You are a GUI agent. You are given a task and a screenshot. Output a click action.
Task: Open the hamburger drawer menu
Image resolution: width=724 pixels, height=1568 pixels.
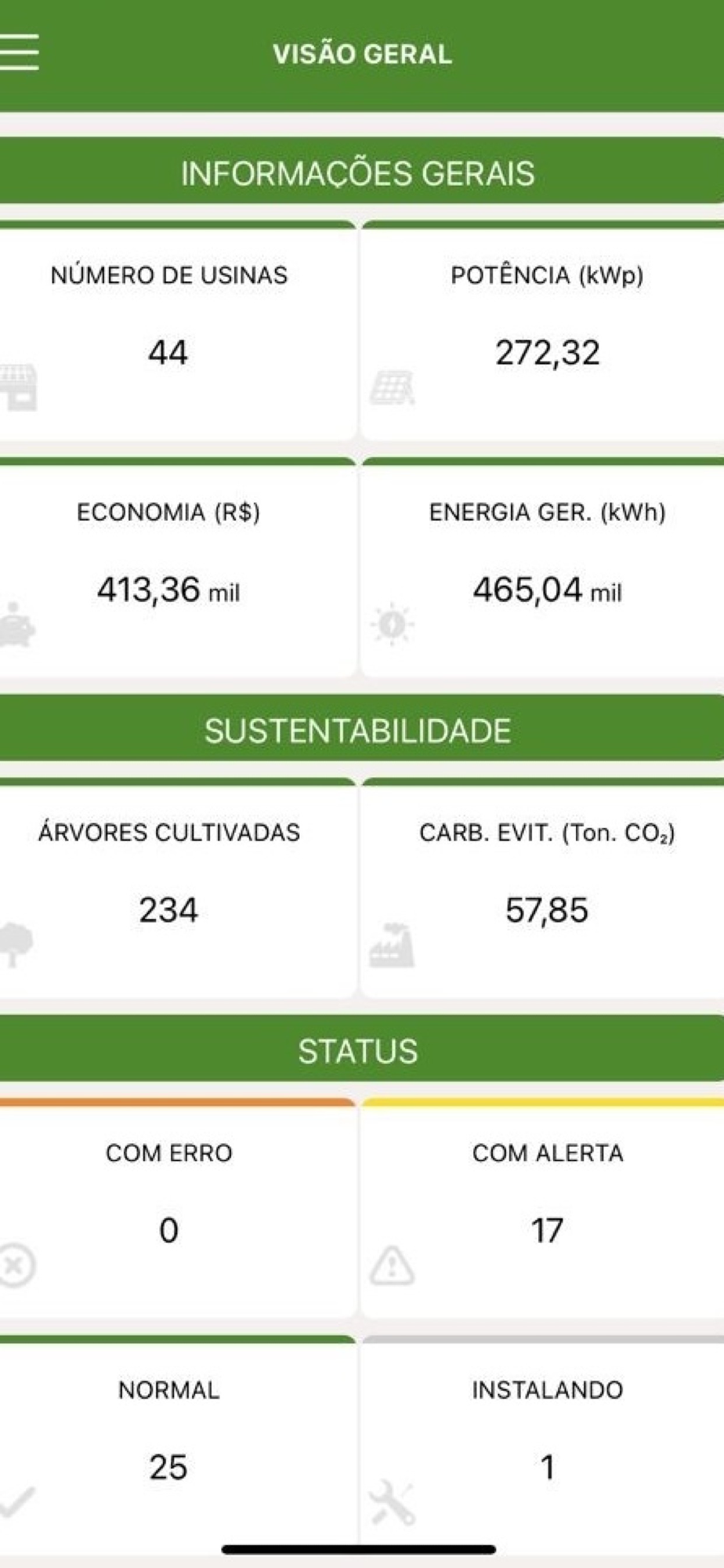[x=19, y=53]
